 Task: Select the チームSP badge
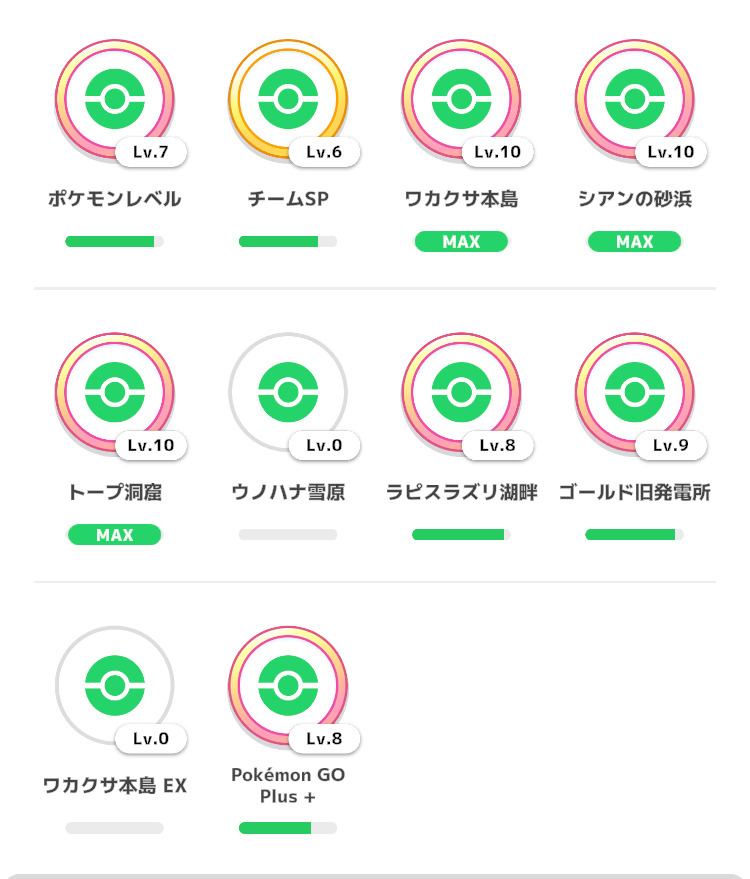[288, 100]
